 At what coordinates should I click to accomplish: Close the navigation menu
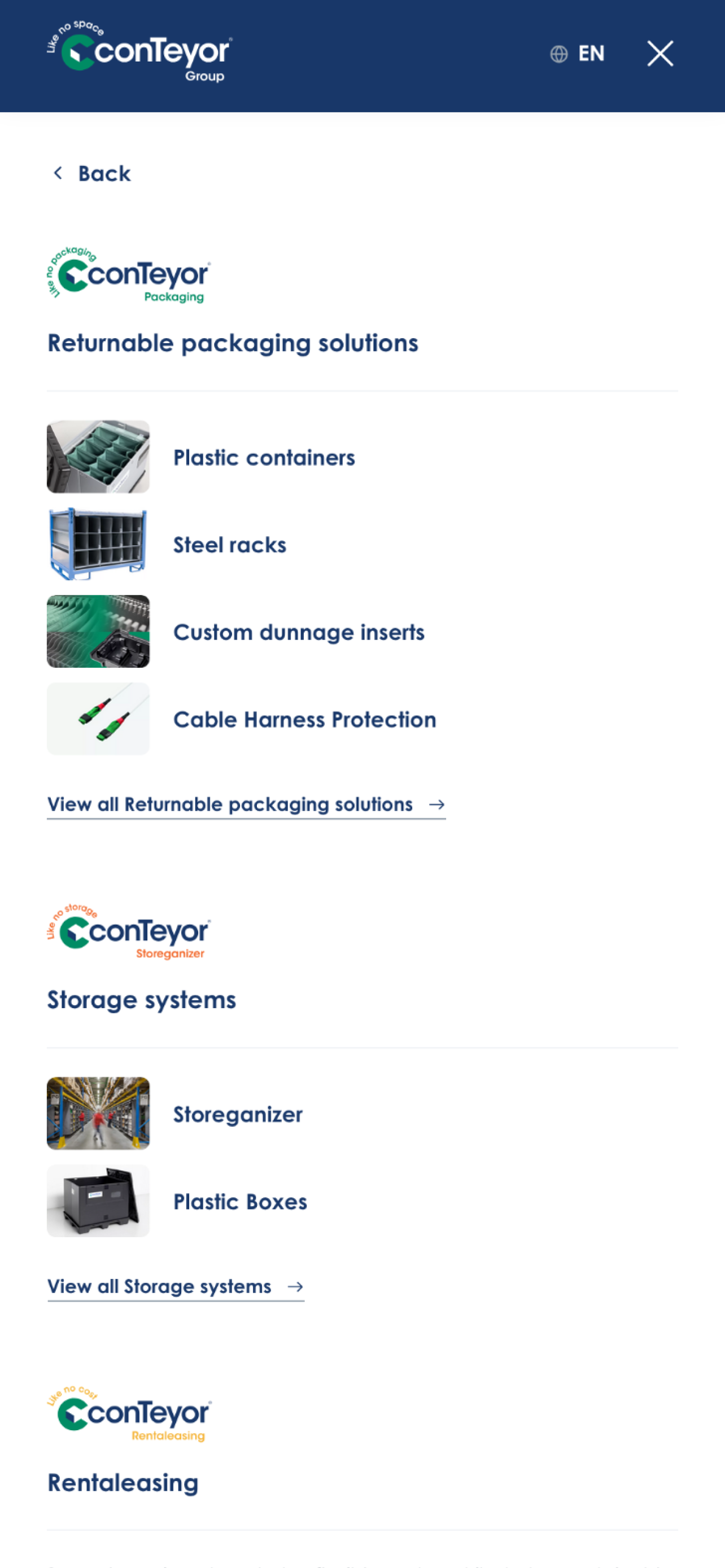click(660, 54)
